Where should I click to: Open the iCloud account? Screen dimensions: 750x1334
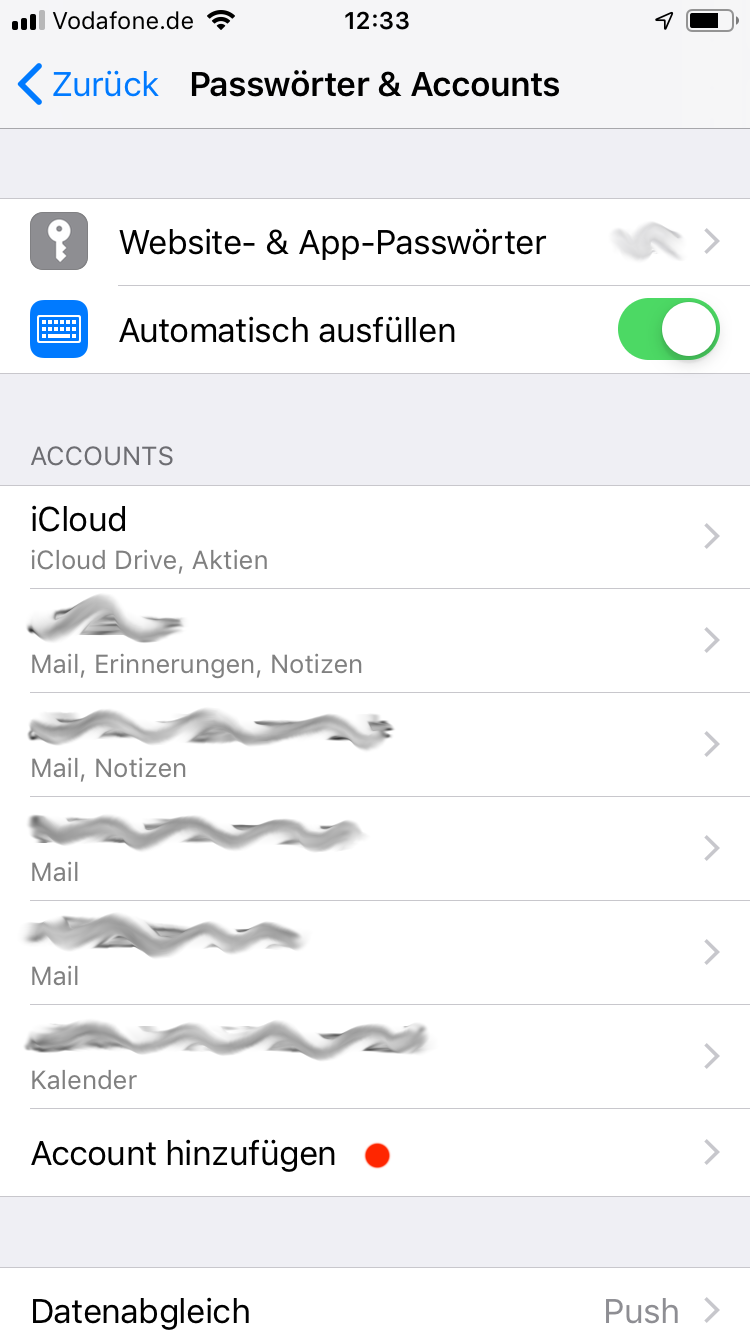click(x=375, y=538)
